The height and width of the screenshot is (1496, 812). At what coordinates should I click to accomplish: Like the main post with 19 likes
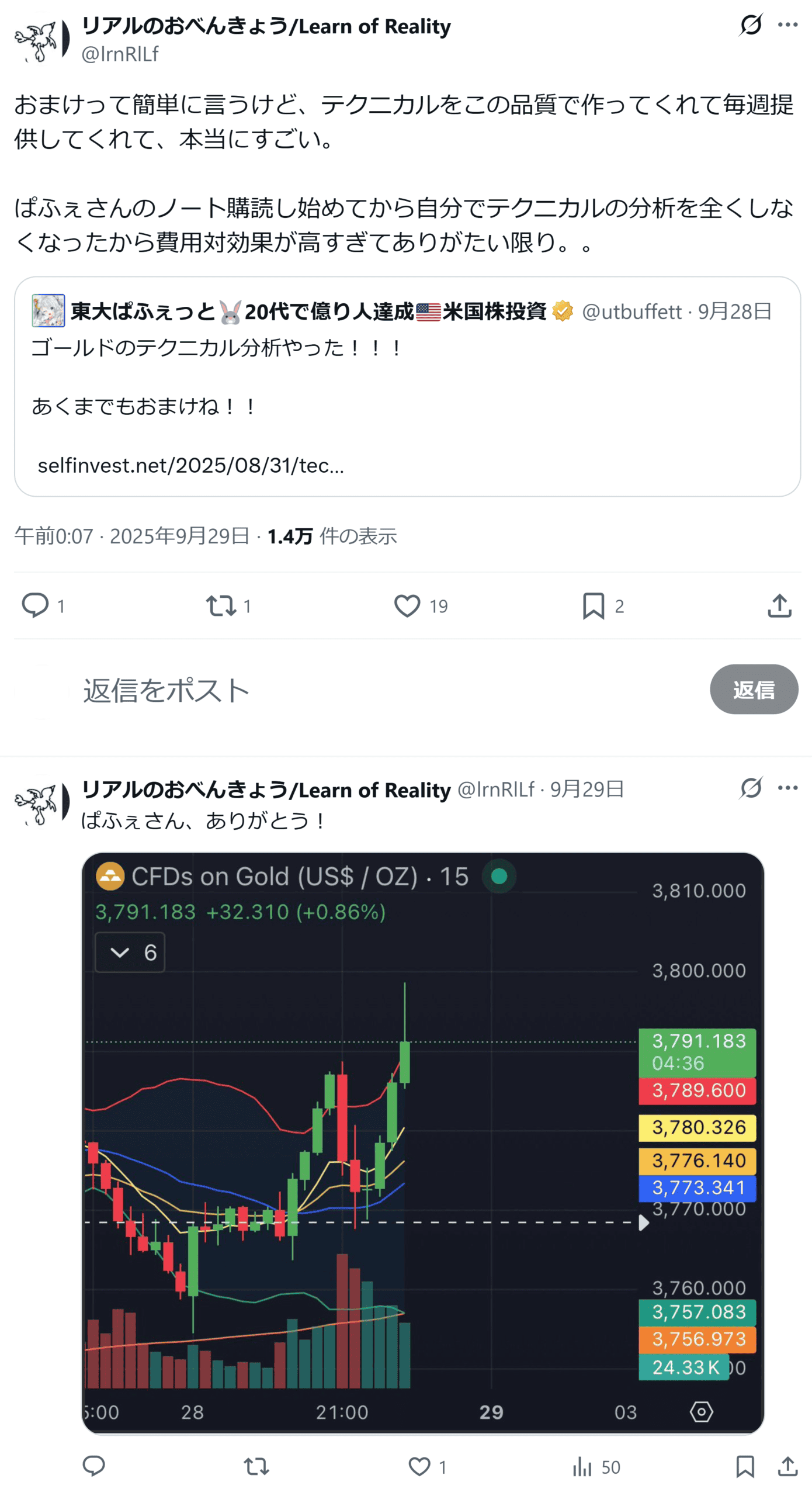click(407, 605)
